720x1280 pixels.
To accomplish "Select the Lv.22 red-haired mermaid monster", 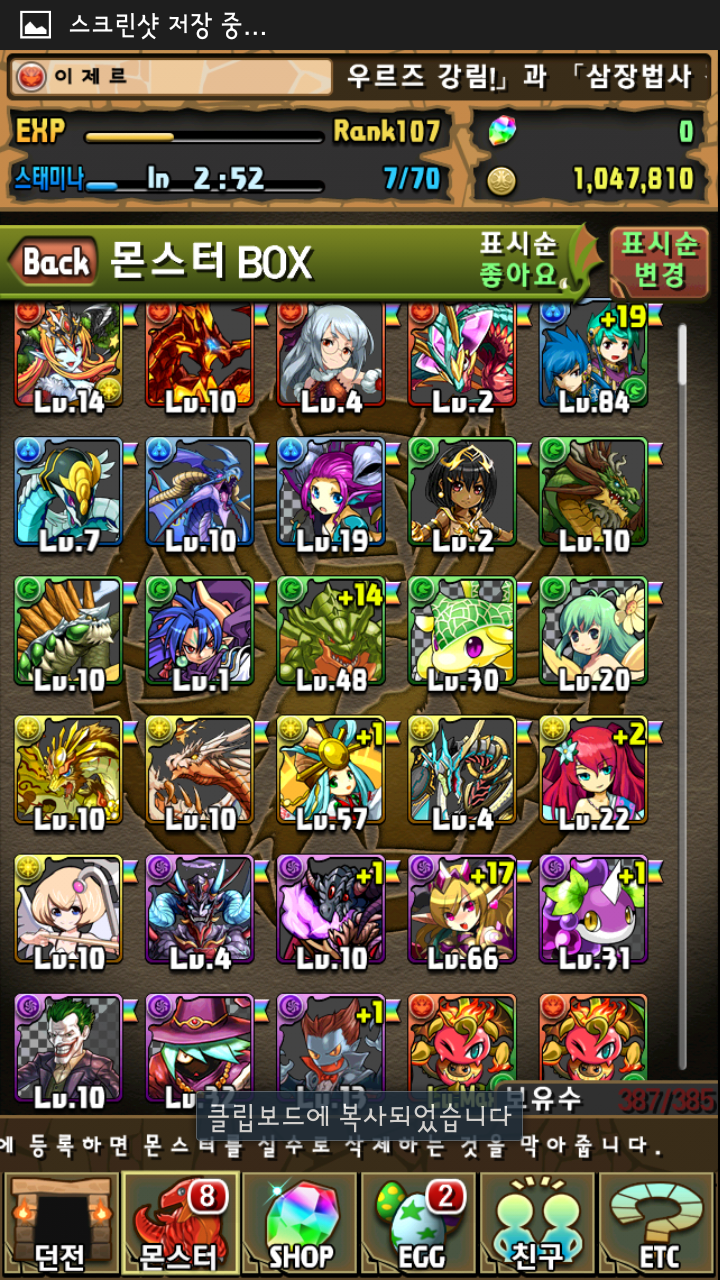I will point(594,773).
